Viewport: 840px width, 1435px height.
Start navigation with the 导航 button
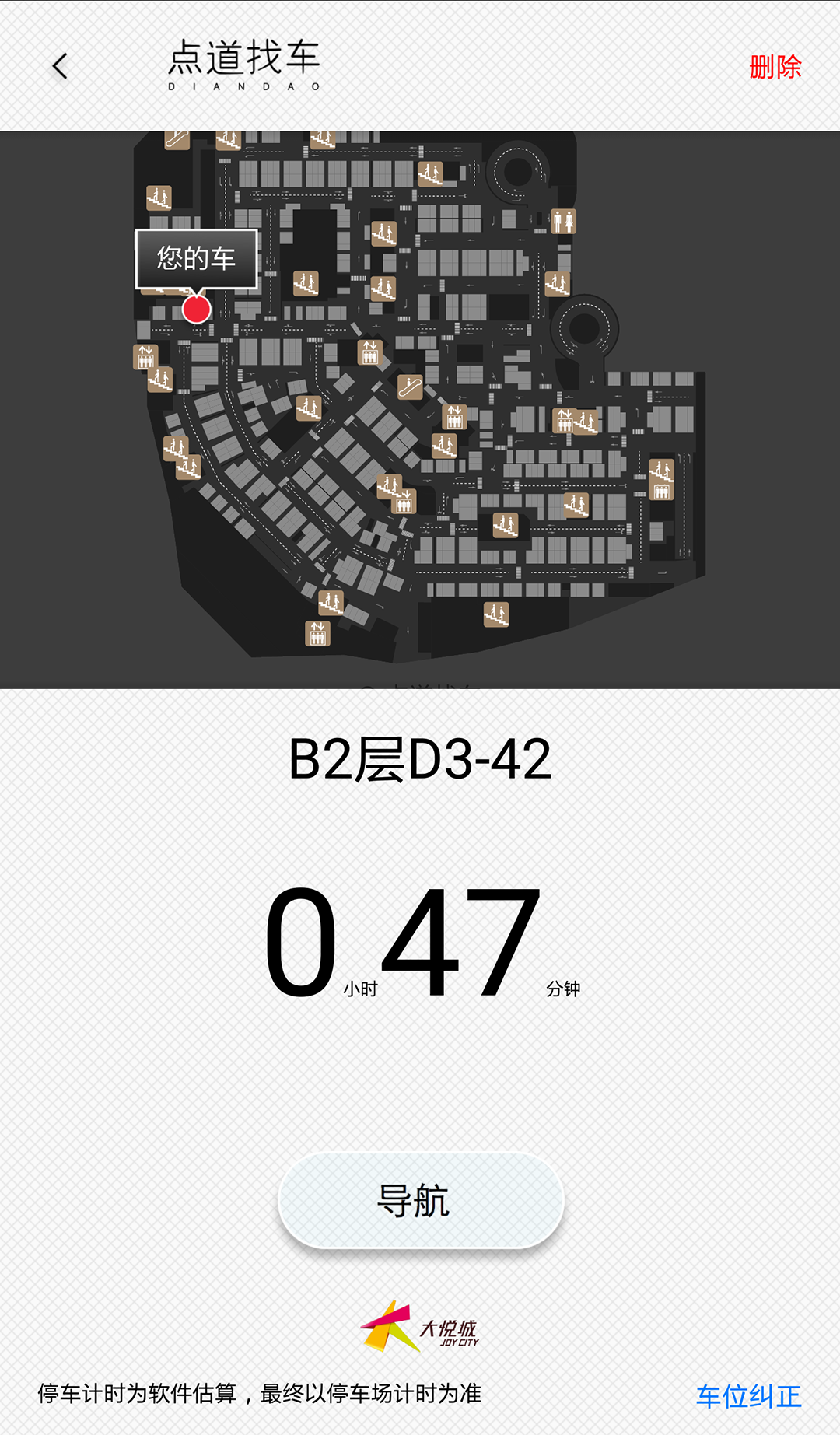(420, 1200)
